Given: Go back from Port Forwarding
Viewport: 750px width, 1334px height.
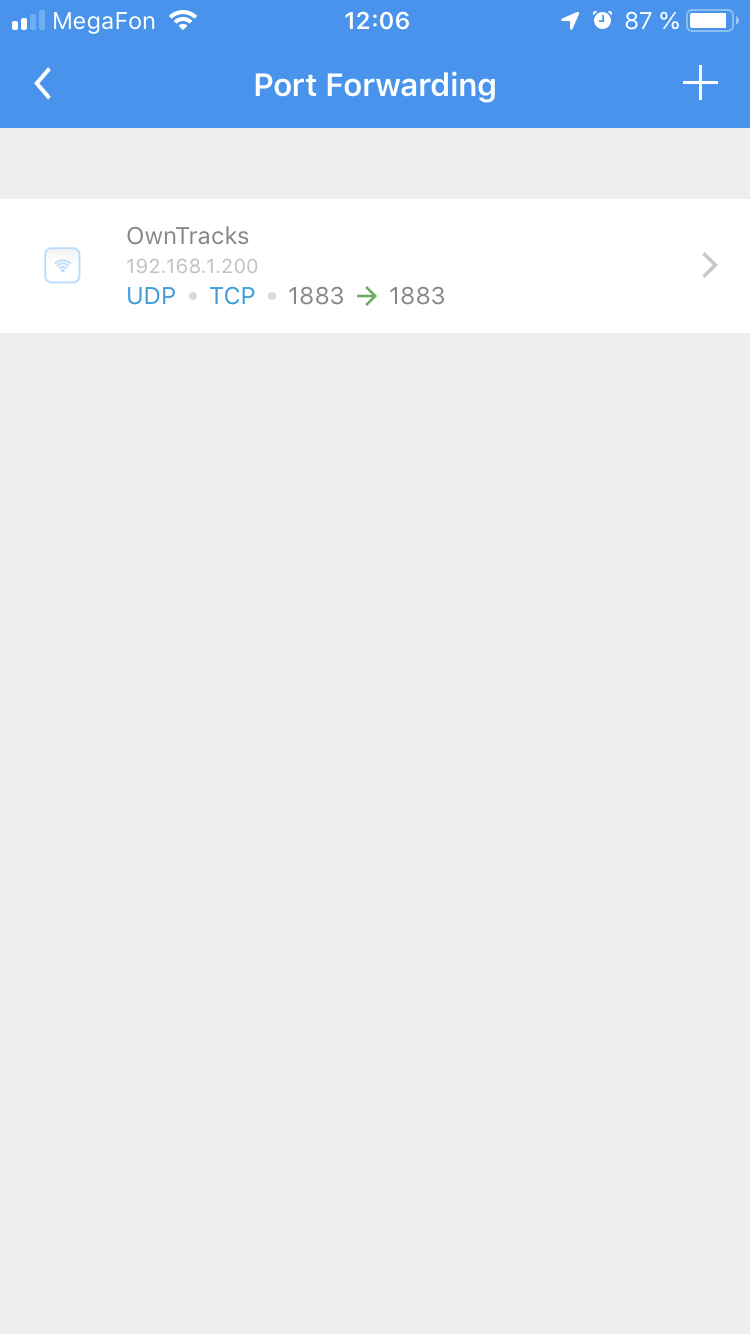Looking at the screenshot, I should click(x=42, y=84).
